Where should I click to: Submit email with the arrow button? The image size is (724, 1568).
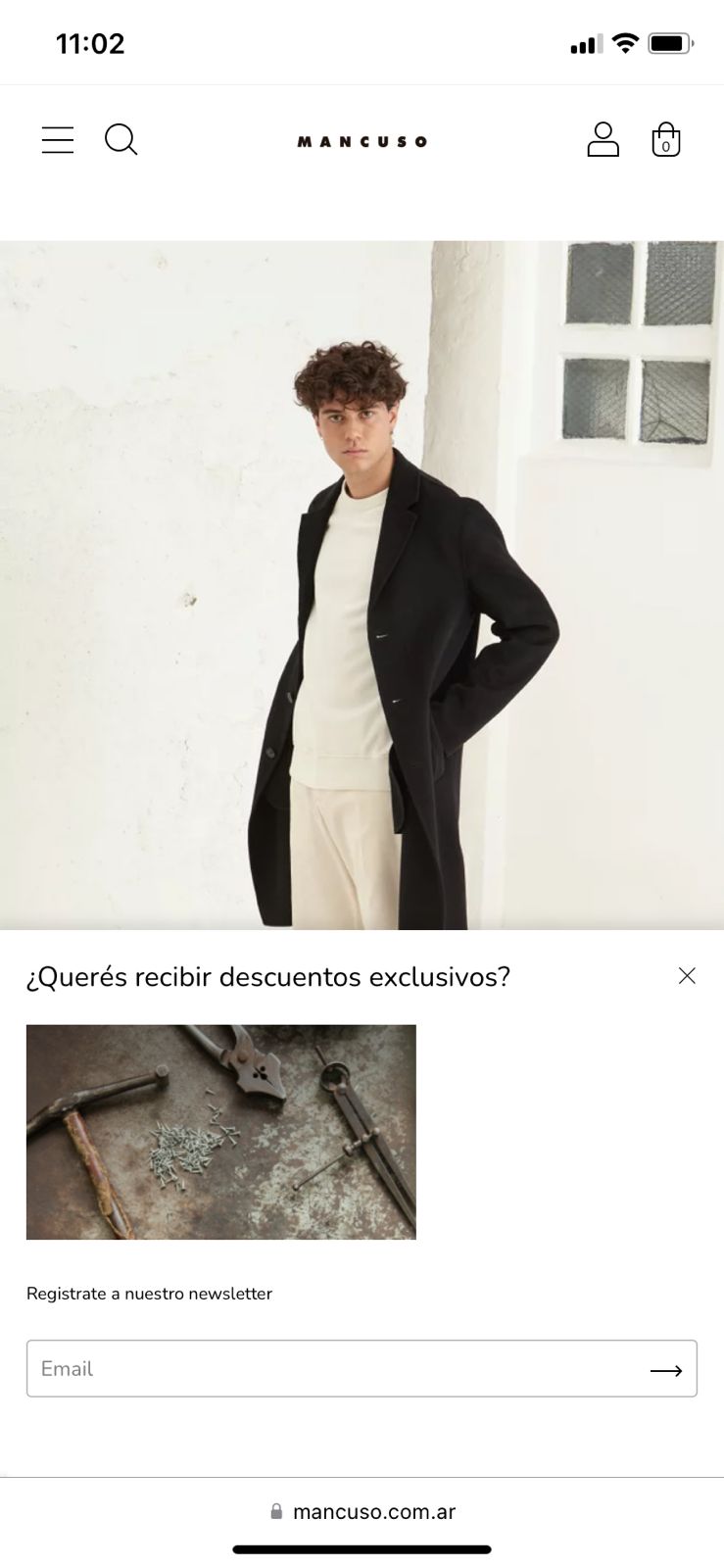(666, 1370)
